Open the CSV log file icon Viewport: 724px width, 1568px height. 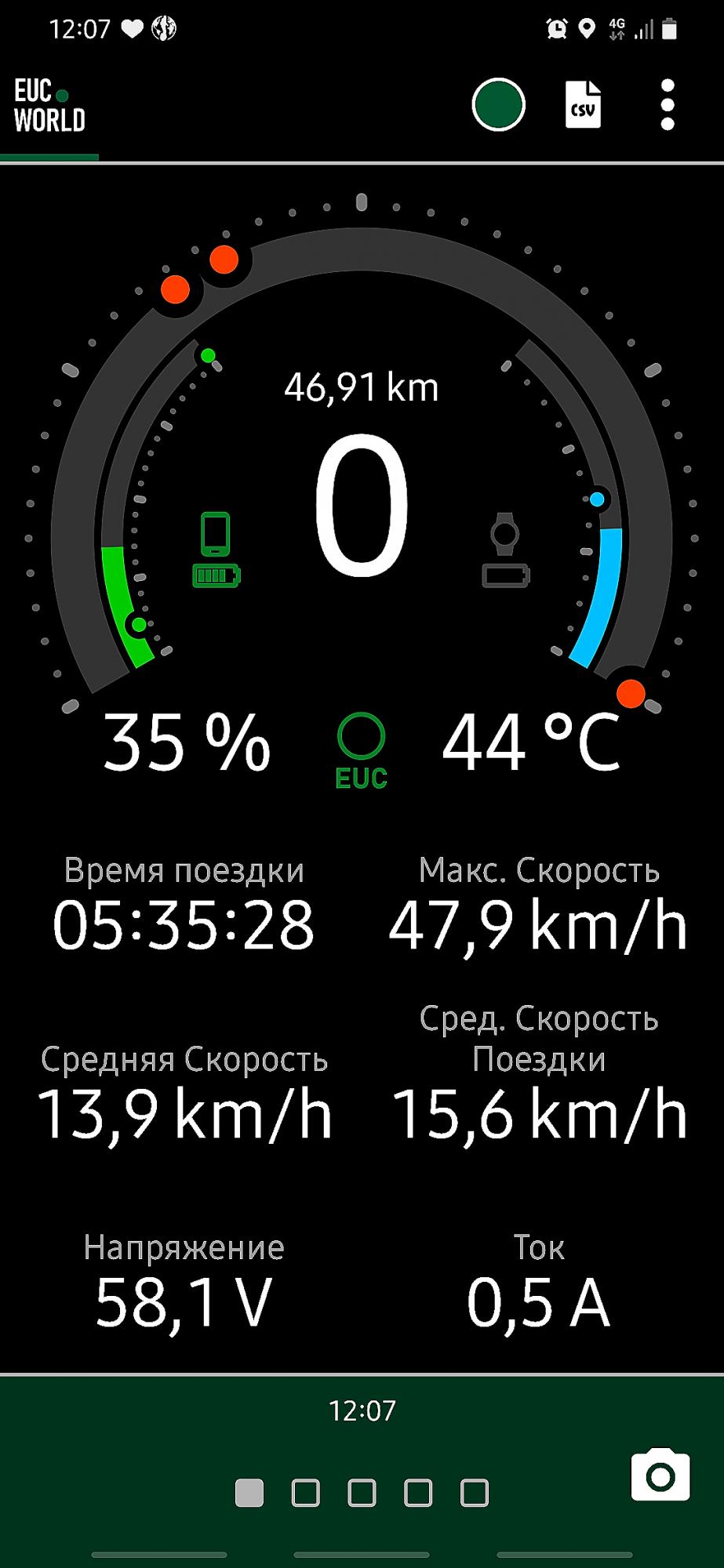pos(584,105)
